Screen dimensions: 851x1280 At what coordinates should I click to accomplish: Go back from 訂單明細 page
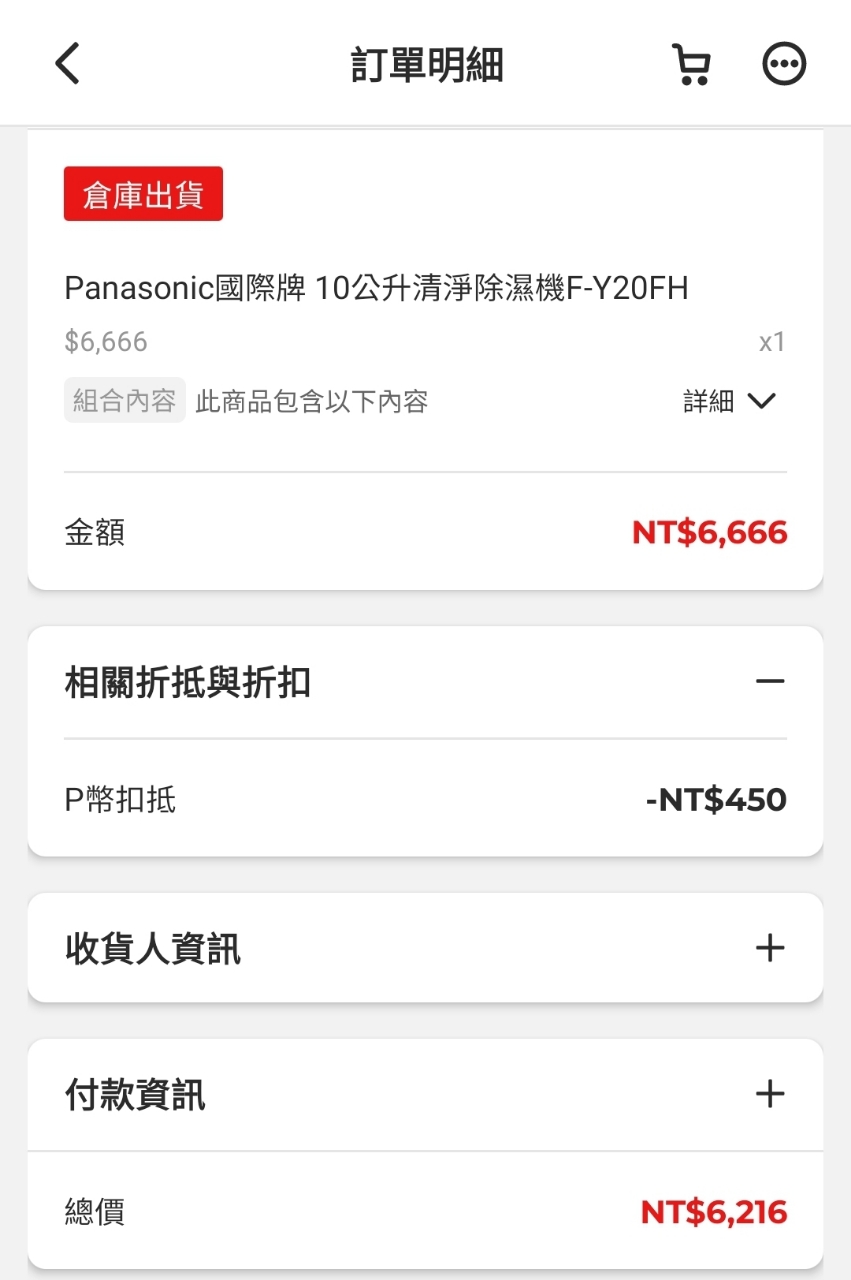point(67,64)
